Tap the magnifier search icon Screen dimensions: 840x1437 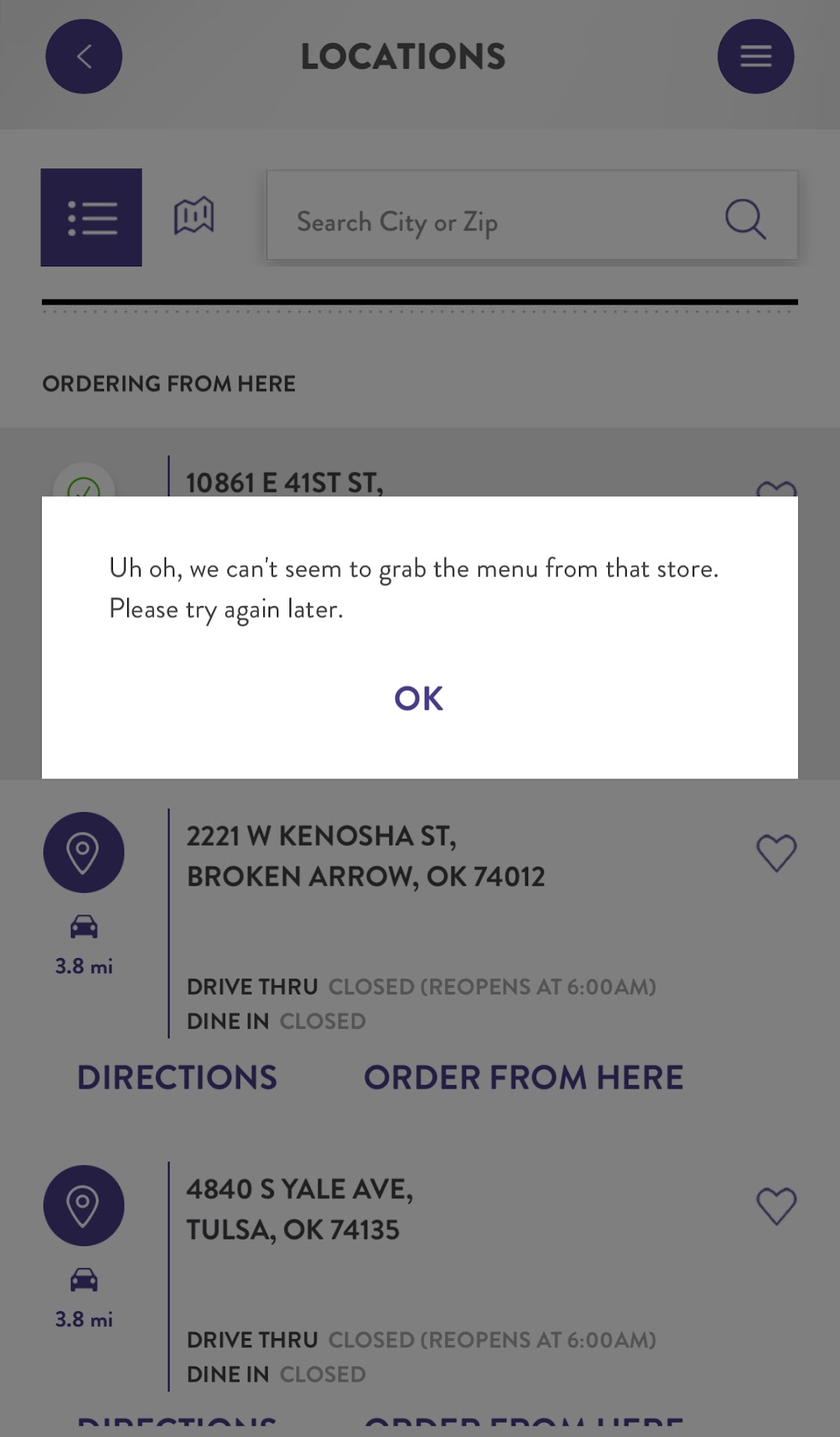point(745,219)
